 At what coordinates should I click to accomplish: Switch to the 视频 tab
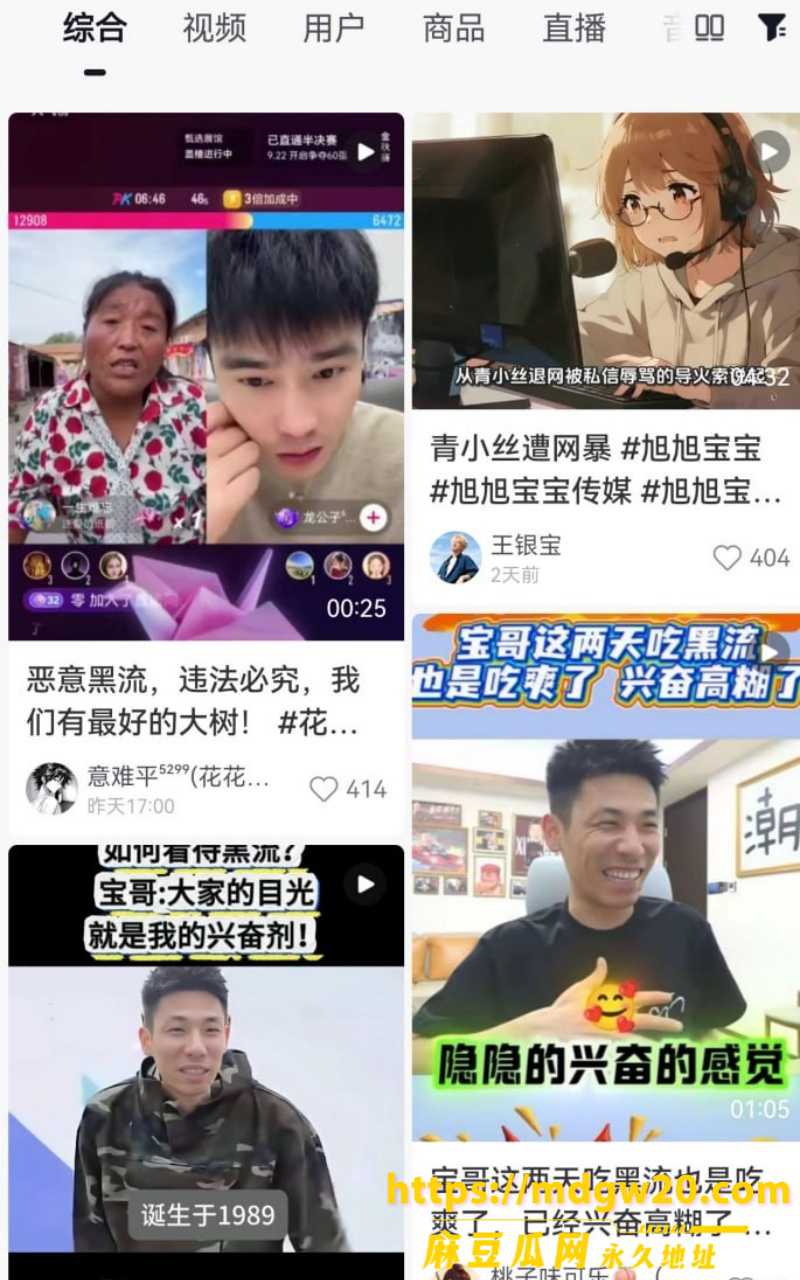pos(214,28)
